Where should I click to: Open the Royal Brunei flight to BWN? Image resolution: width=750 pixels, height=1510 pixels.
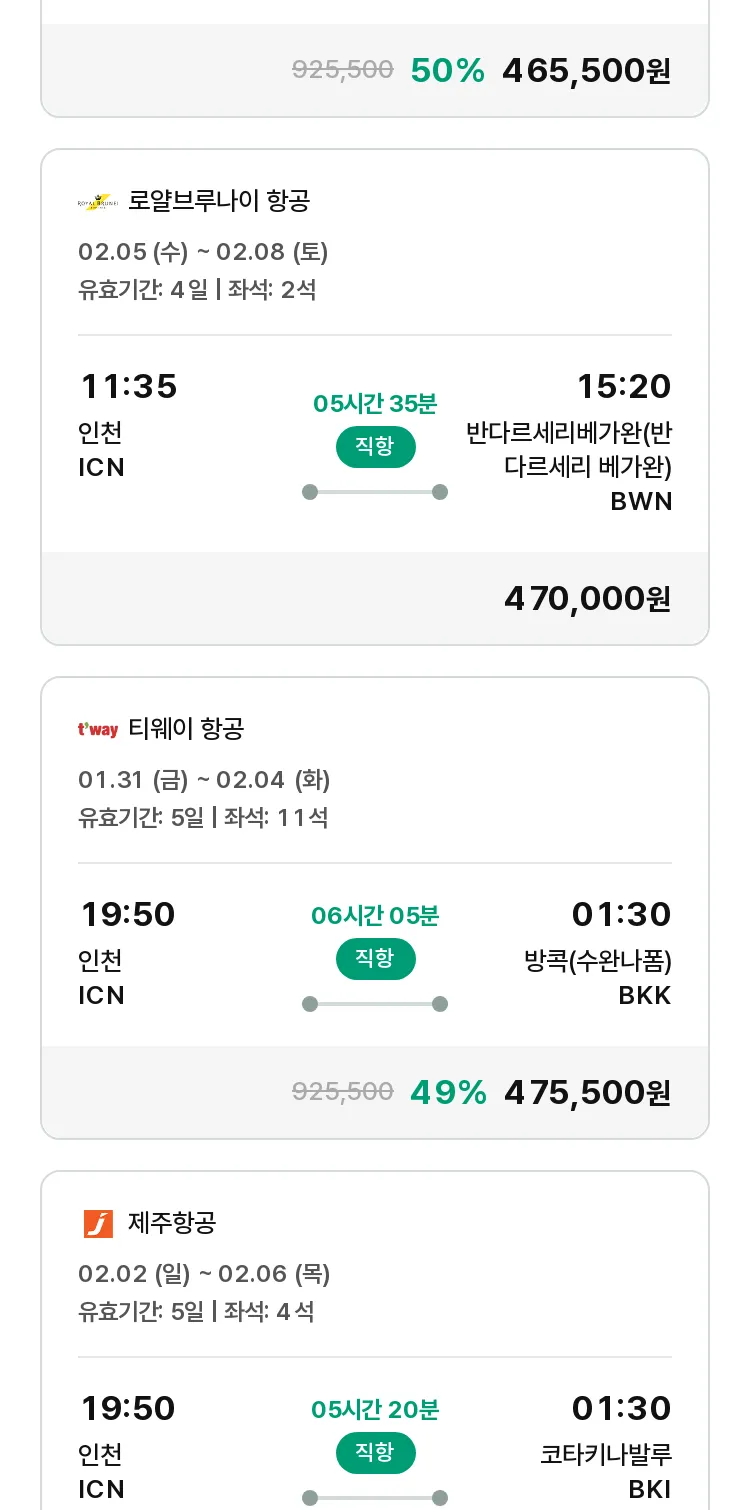[375, 397]
